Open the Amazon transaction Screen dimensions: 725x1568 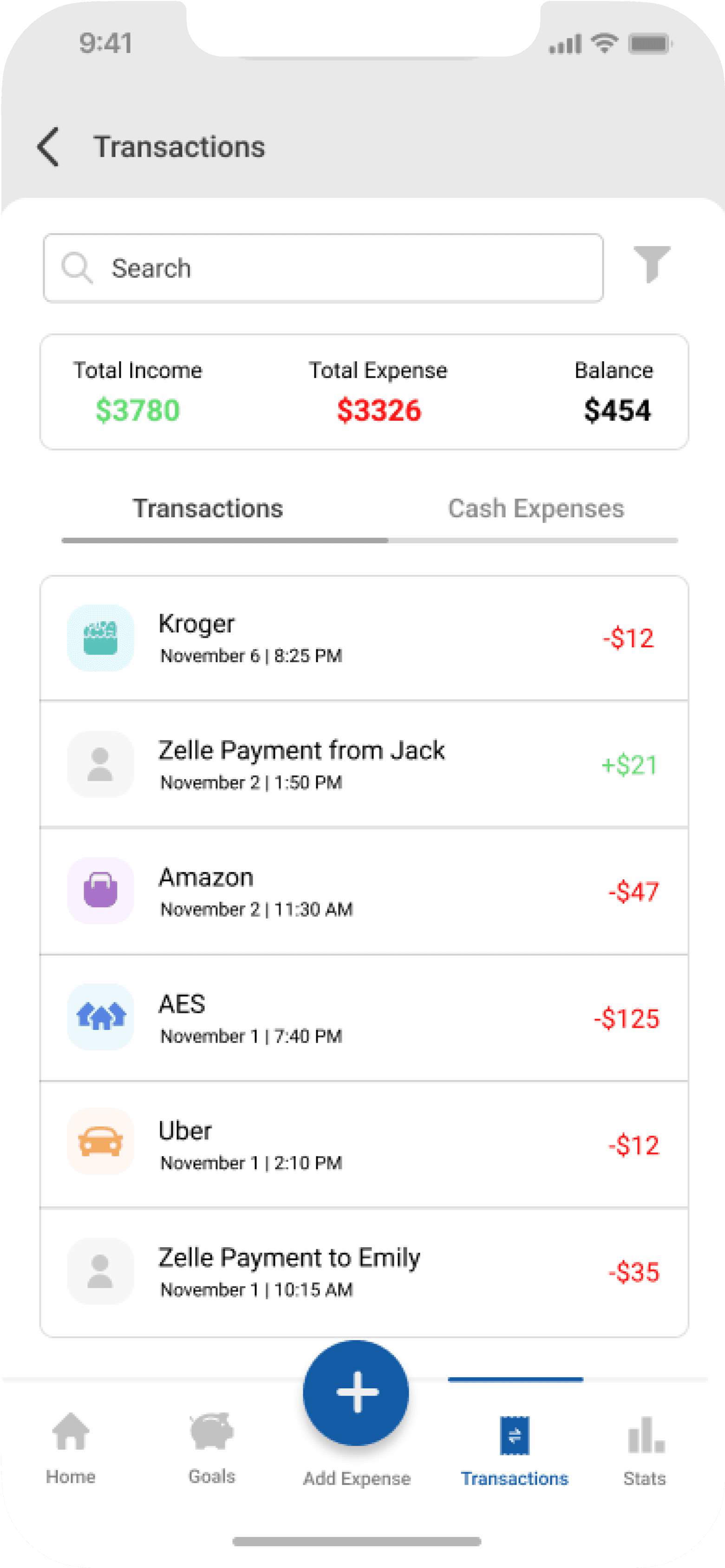(364, 891)
